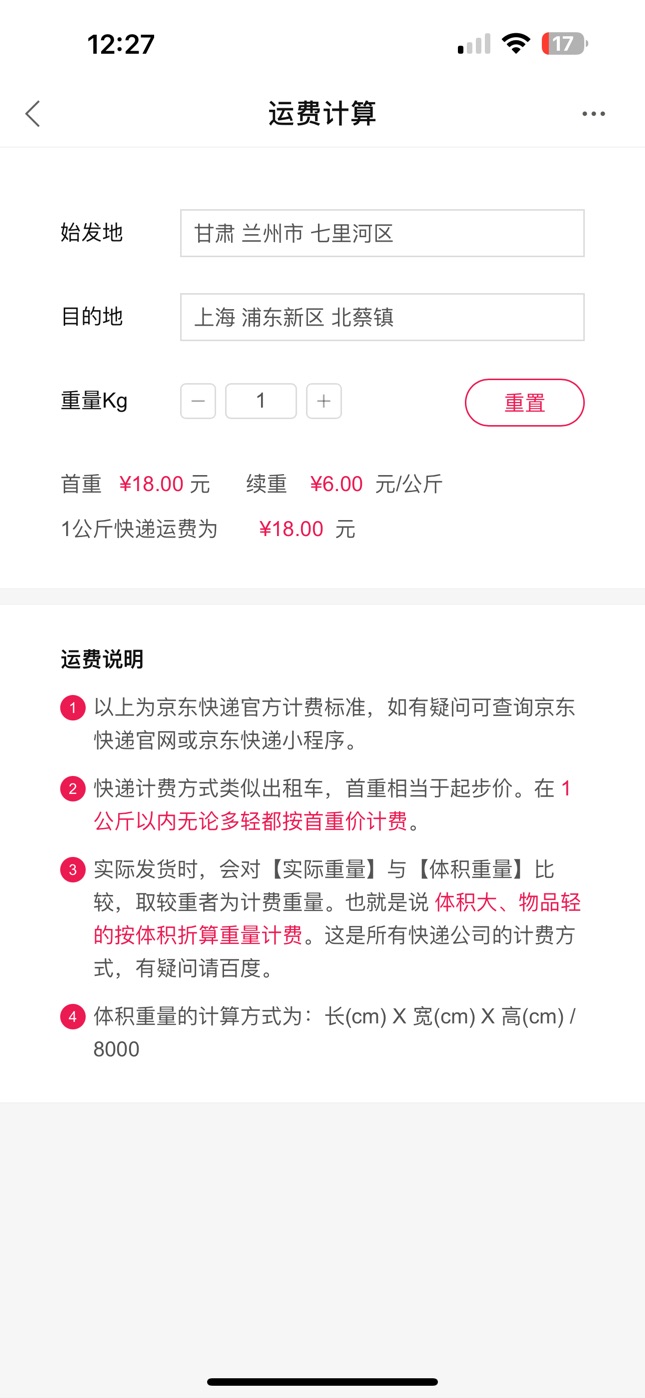Tap the weight Kg number field
The image size is (645, 1398).
(261, 401)
